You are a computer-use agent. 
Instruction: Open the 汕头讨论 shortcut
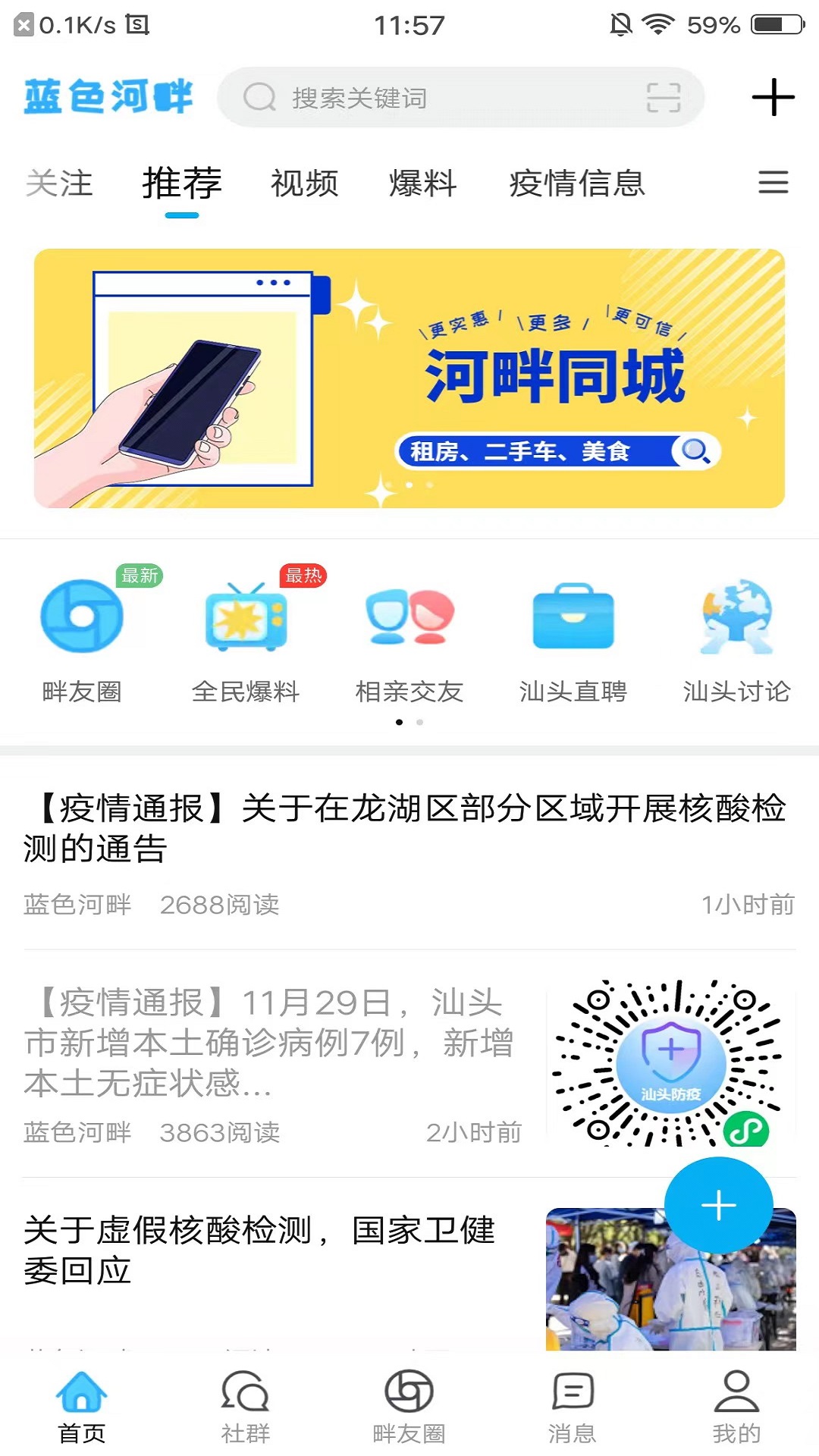(x=736, y=635)
